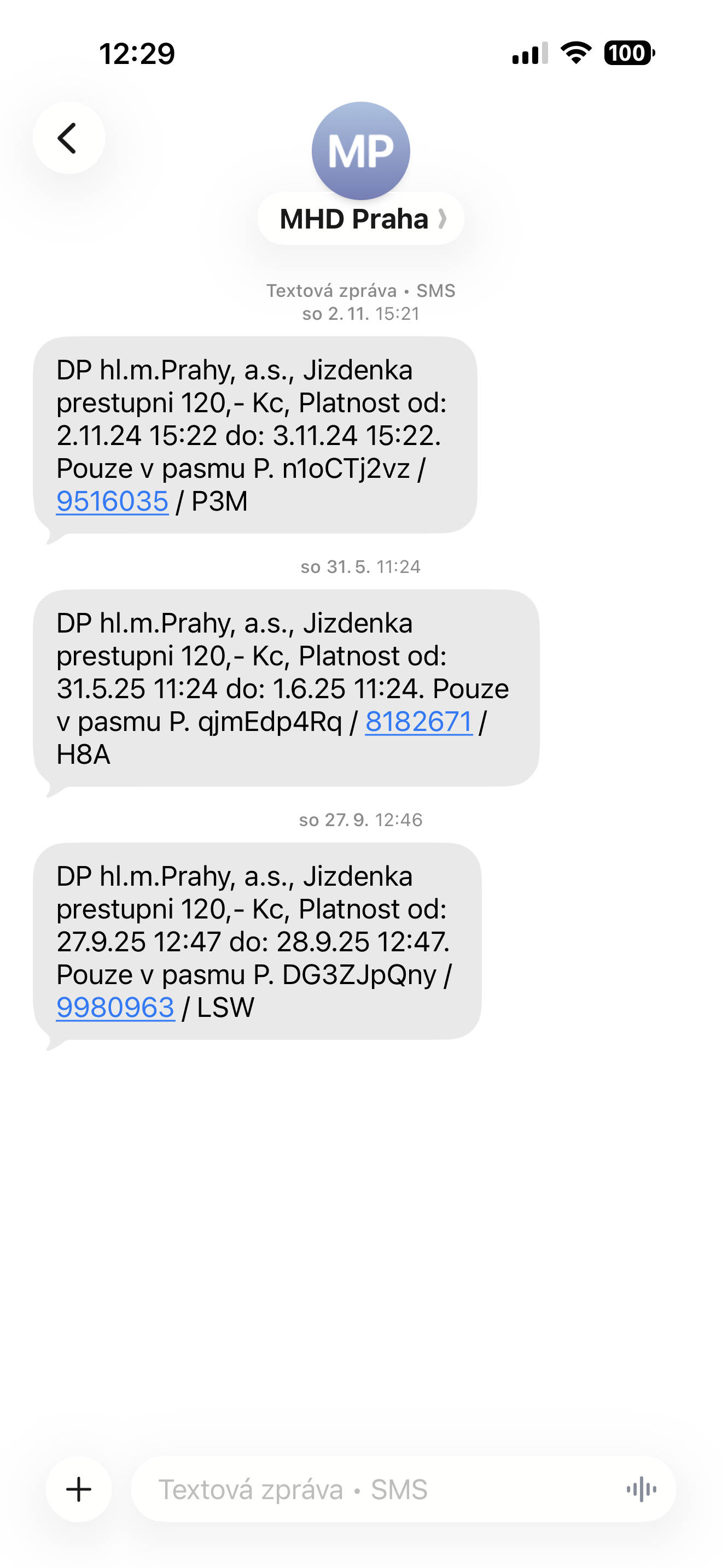Open the plus attachments menu

coord(79,1489)
